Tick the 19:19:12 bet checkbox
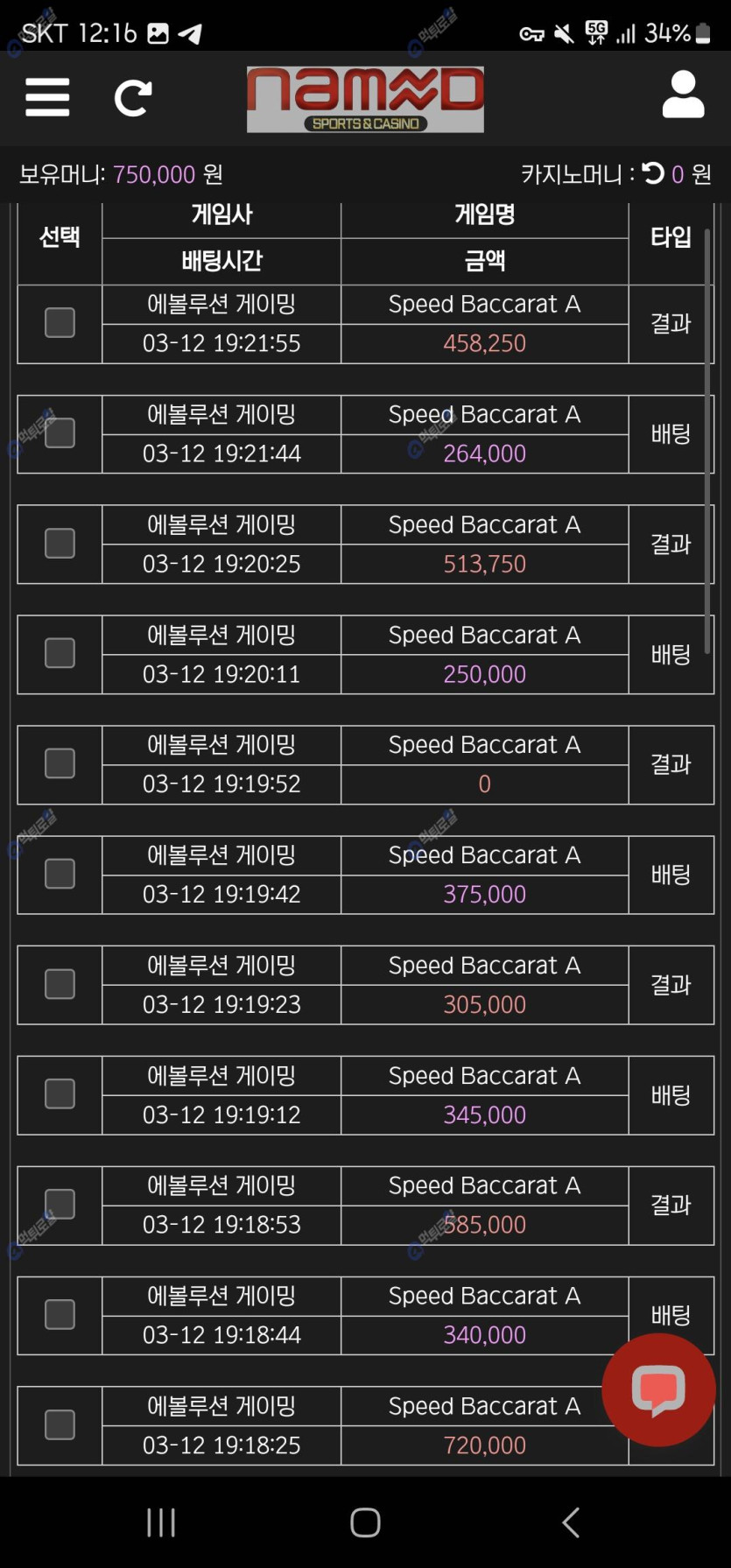 60,1093
